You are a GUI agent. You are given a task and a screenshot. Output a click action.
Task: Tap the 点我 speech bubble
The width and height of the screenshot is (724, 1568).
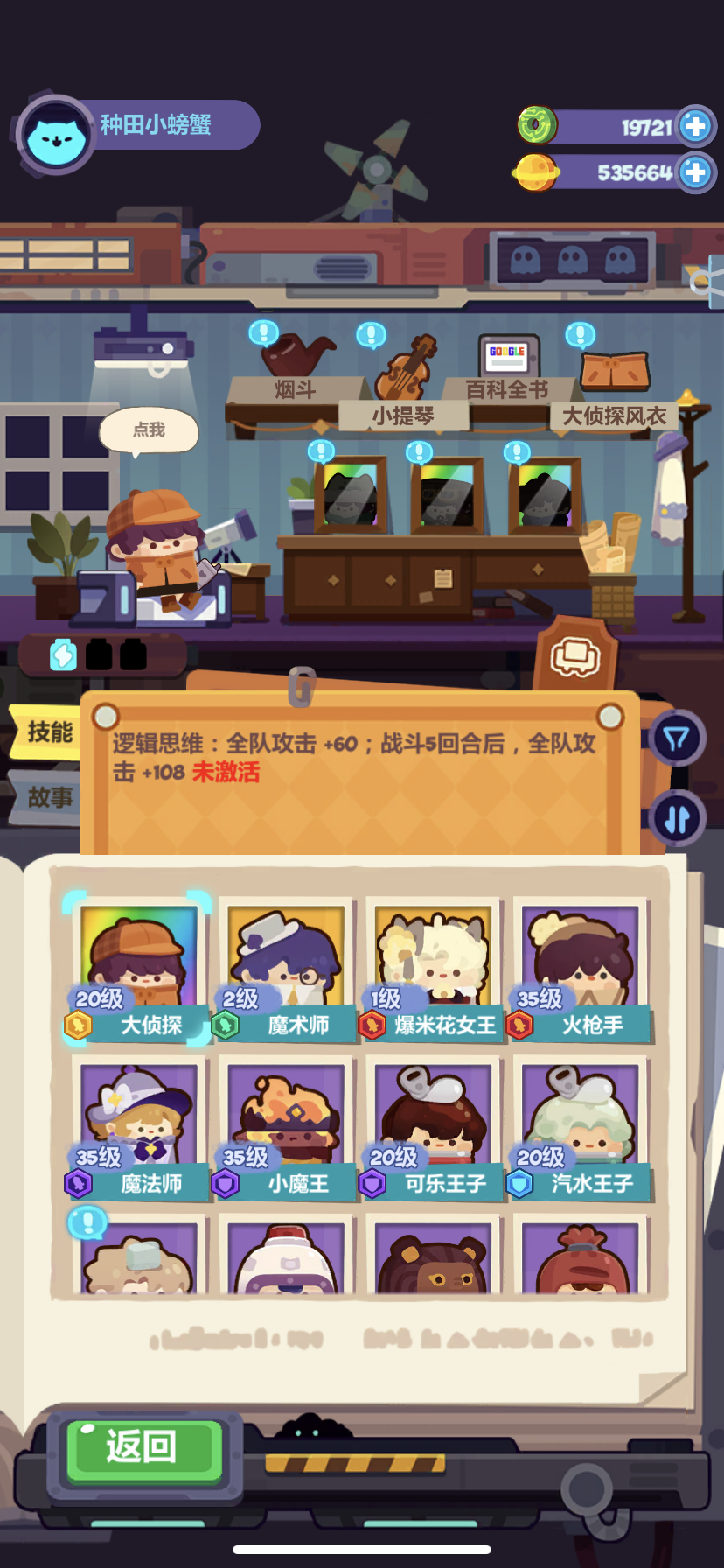click(149, 430)
